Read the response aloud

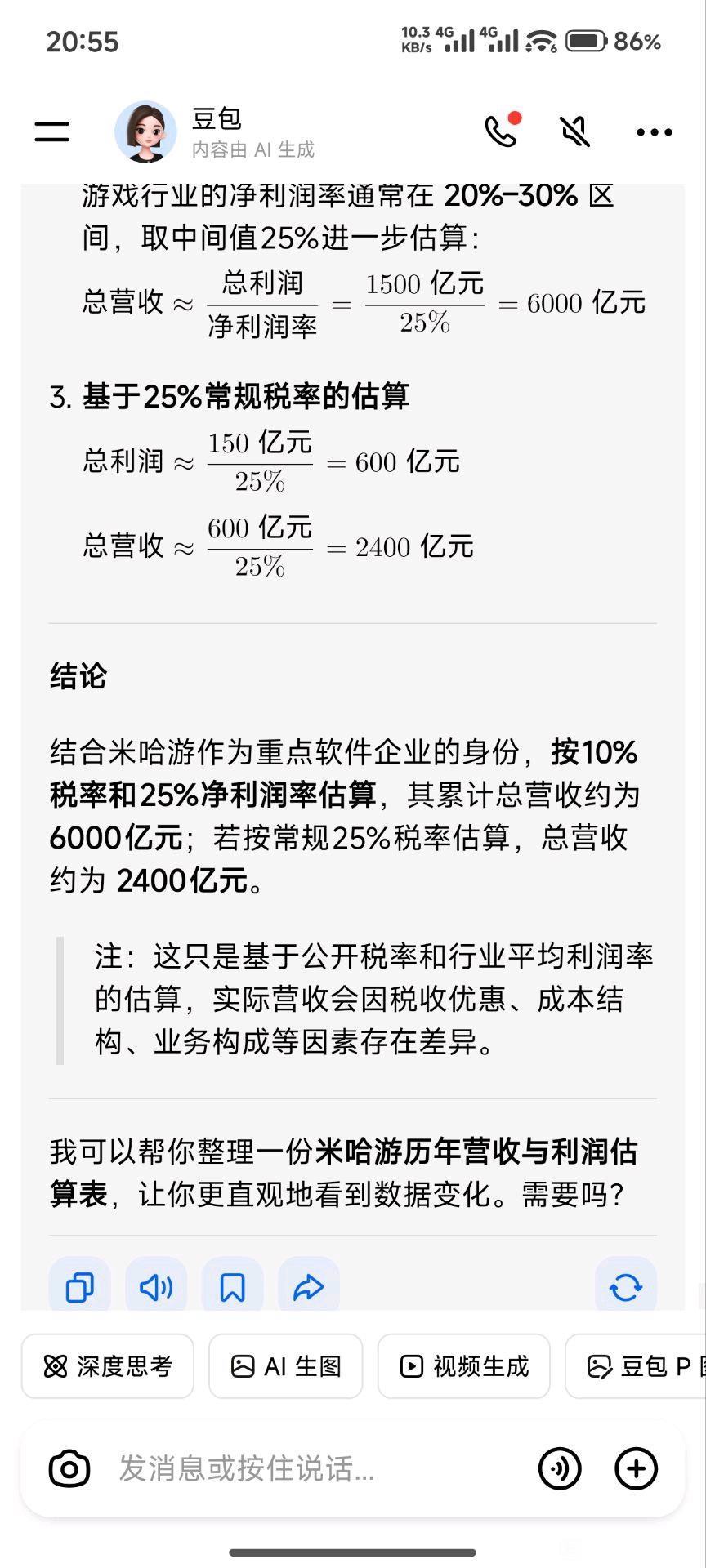156,1288
